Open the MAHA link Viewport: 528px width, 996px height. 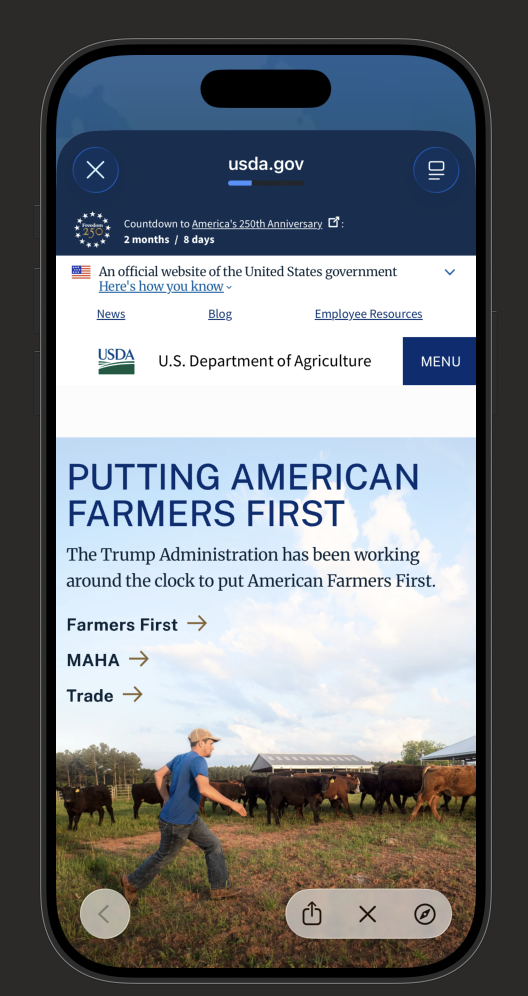tap(107, 660)
